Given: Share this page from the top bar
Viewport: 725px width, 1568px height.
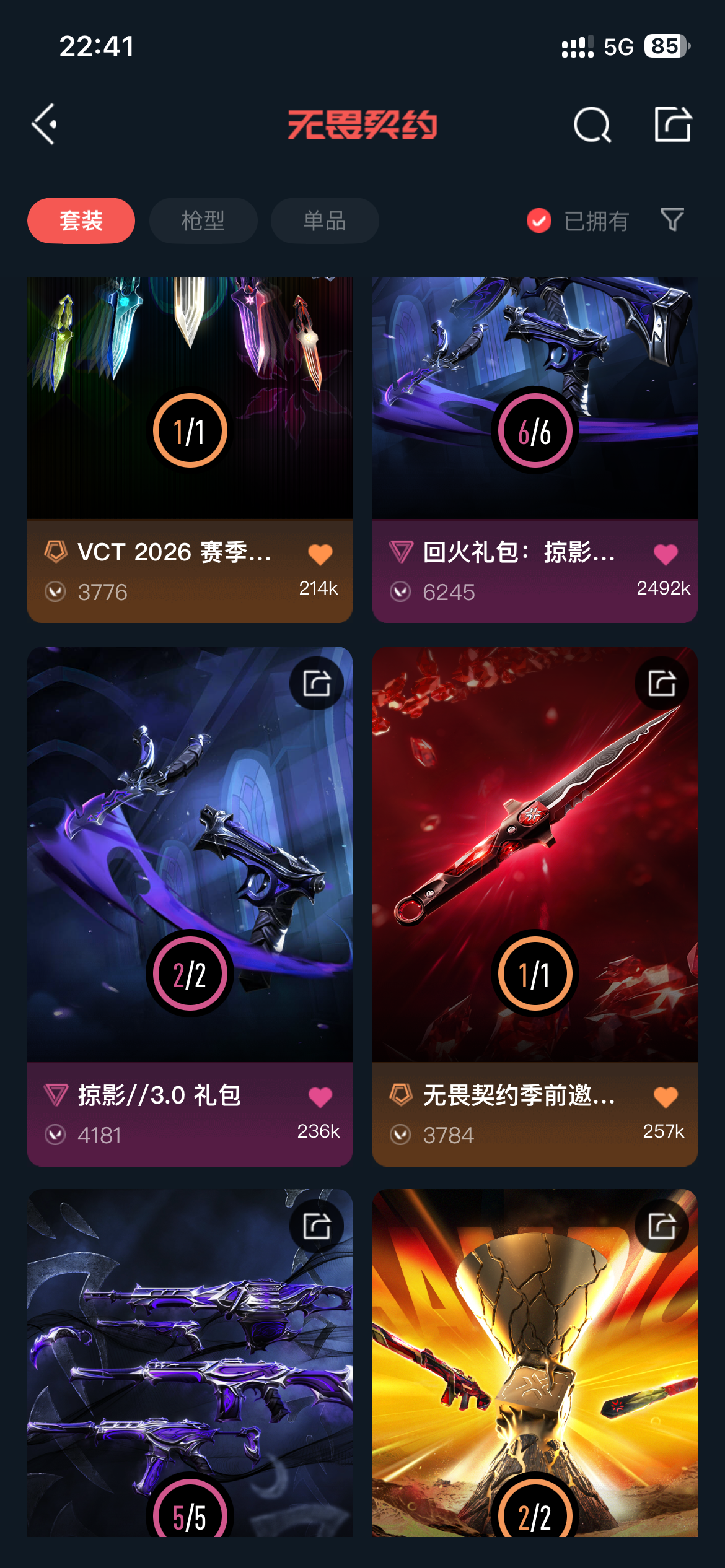Looking at the screenshot, I should pyautogui.click(x=673, y=124).
